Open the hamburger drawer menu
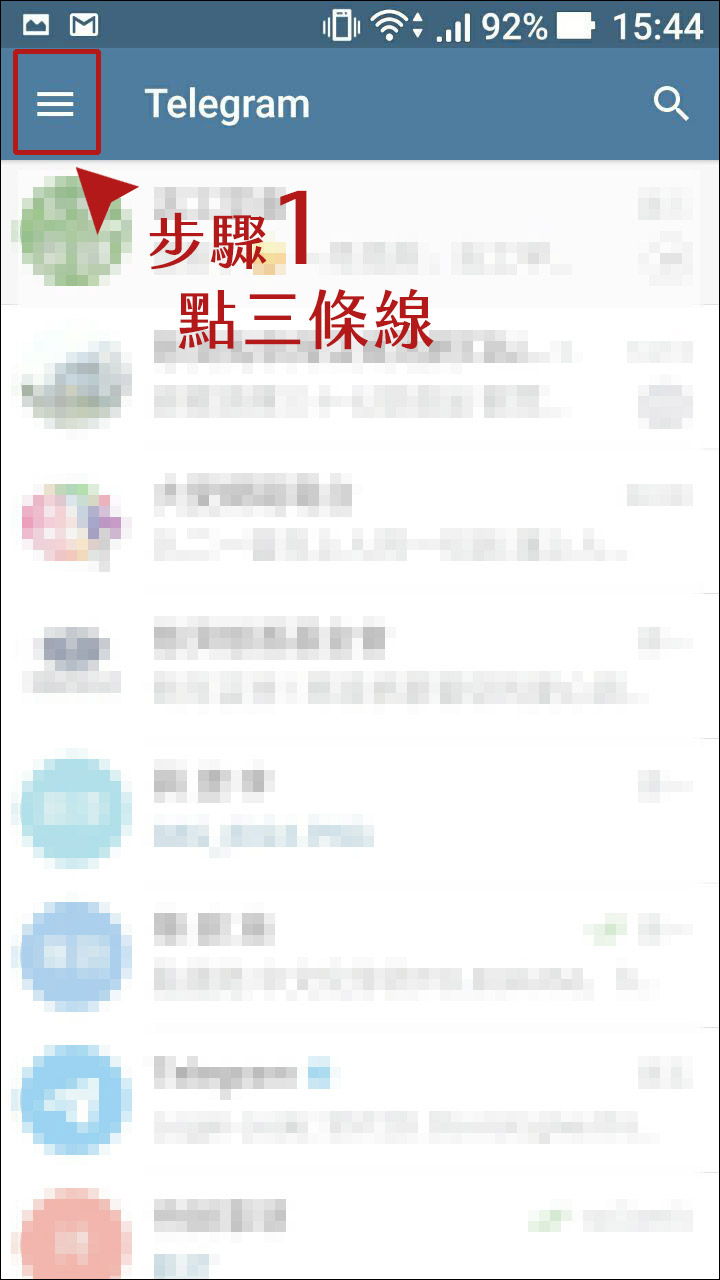Viewport: 720px width, 1280px height. 56,104
